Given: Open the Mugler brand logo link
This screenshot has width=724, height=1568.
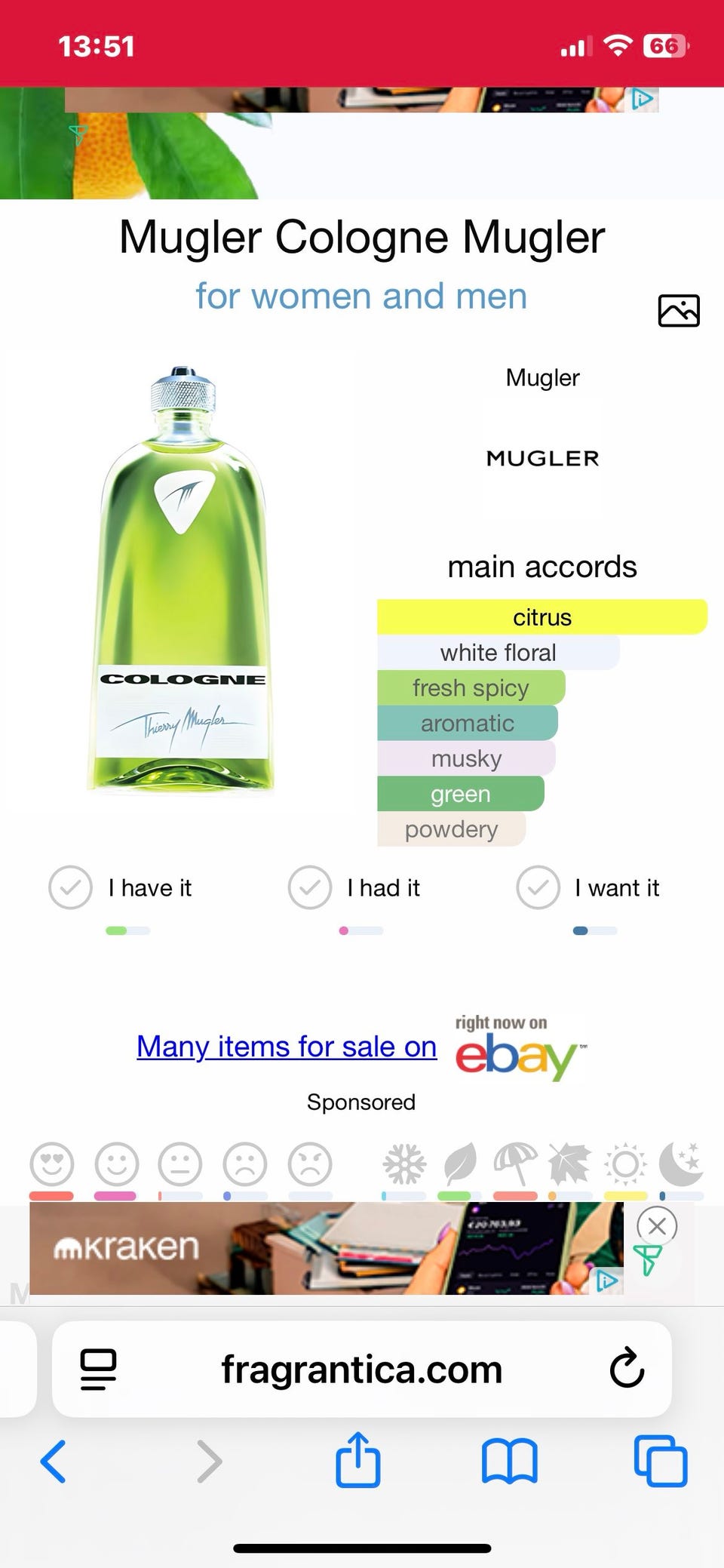Looking at the screenshot, I should pyautogui.click(x=542, y=458).
